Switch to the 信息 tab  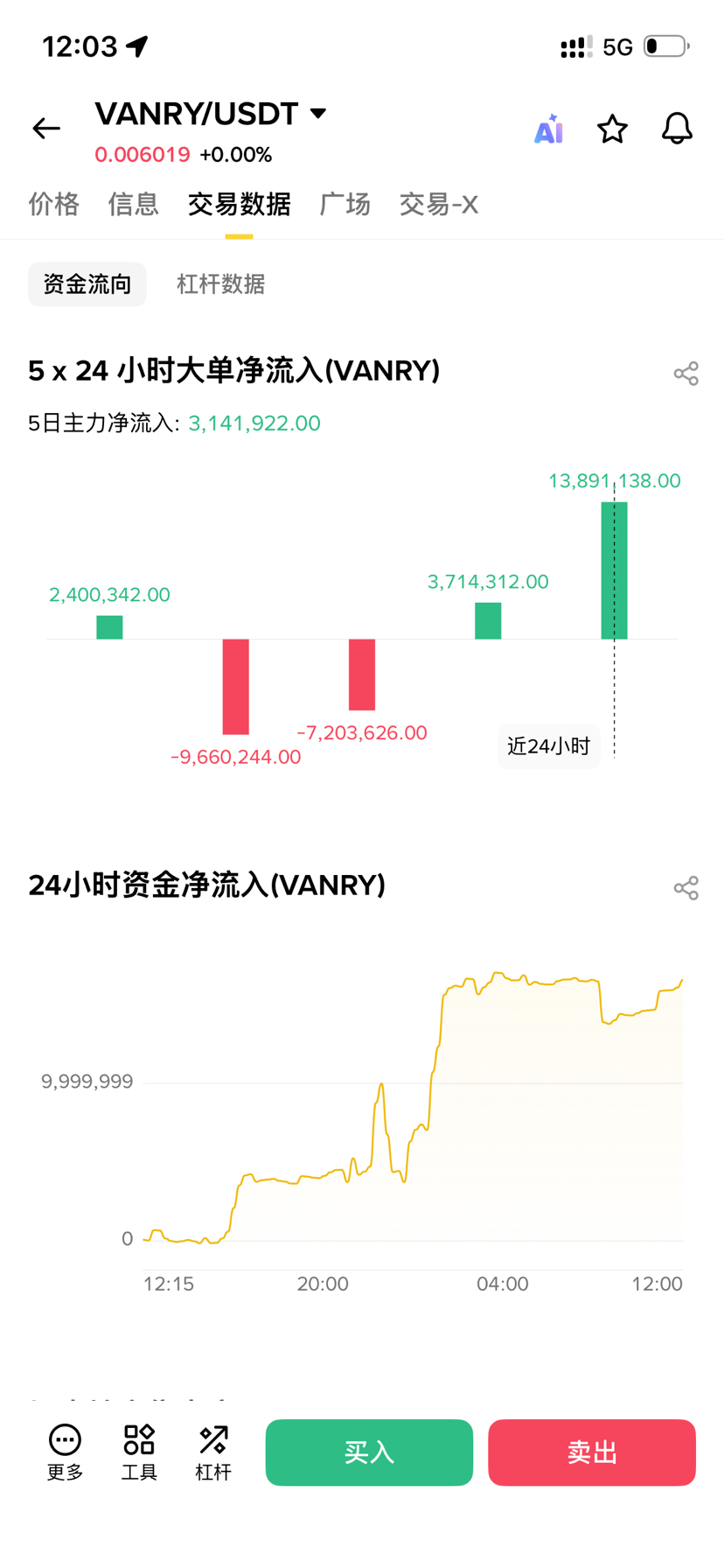pos(134,204)
